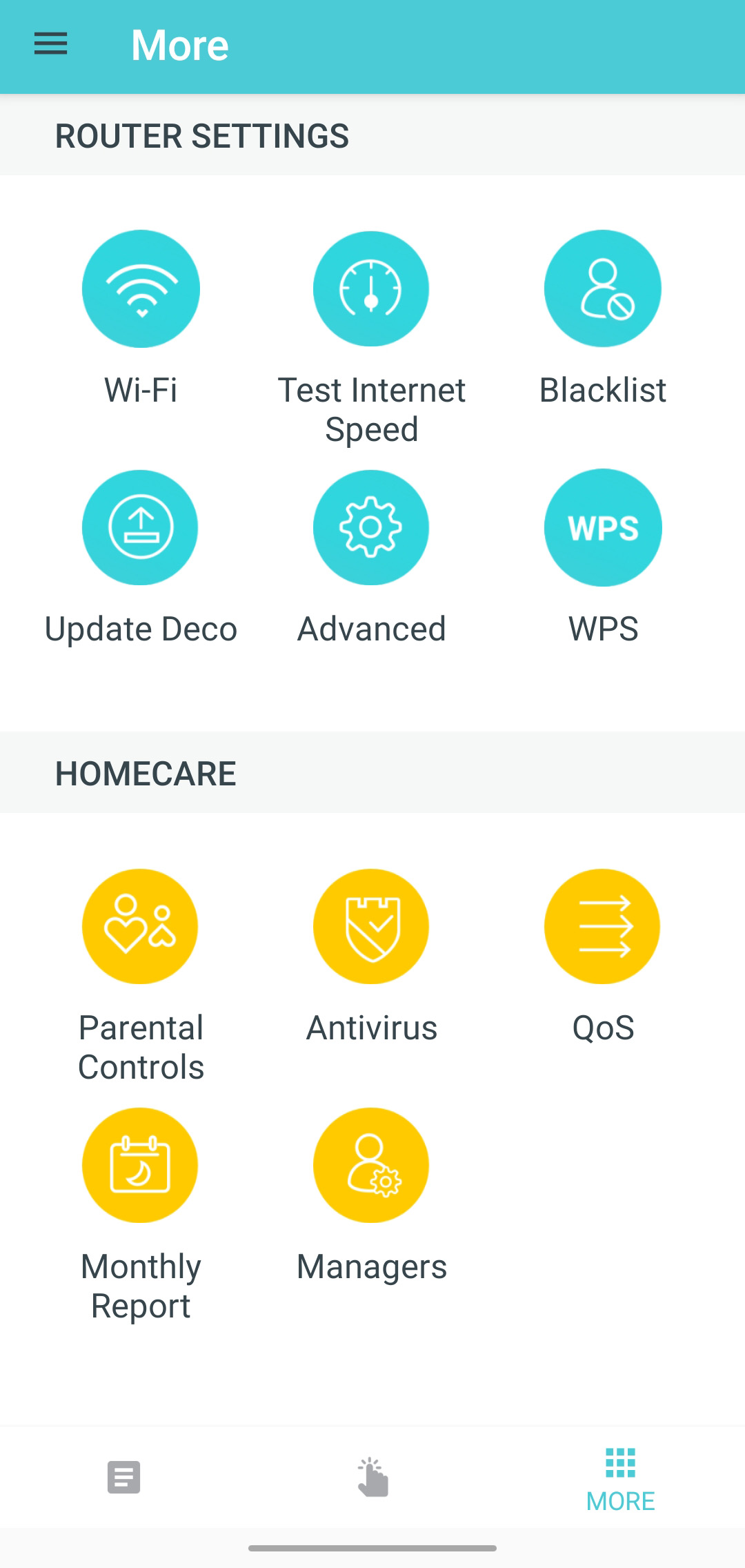
Task: Open Wi-Fi settings
Action: (x=141, y=289)
